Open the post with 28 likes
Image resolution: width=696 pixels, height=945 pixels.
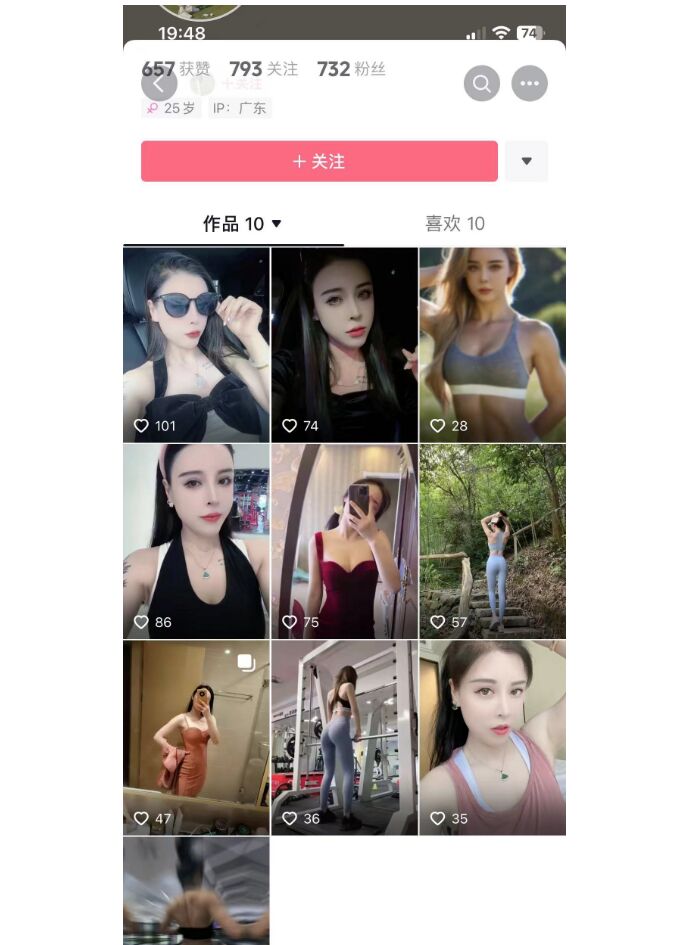point(492,344)
